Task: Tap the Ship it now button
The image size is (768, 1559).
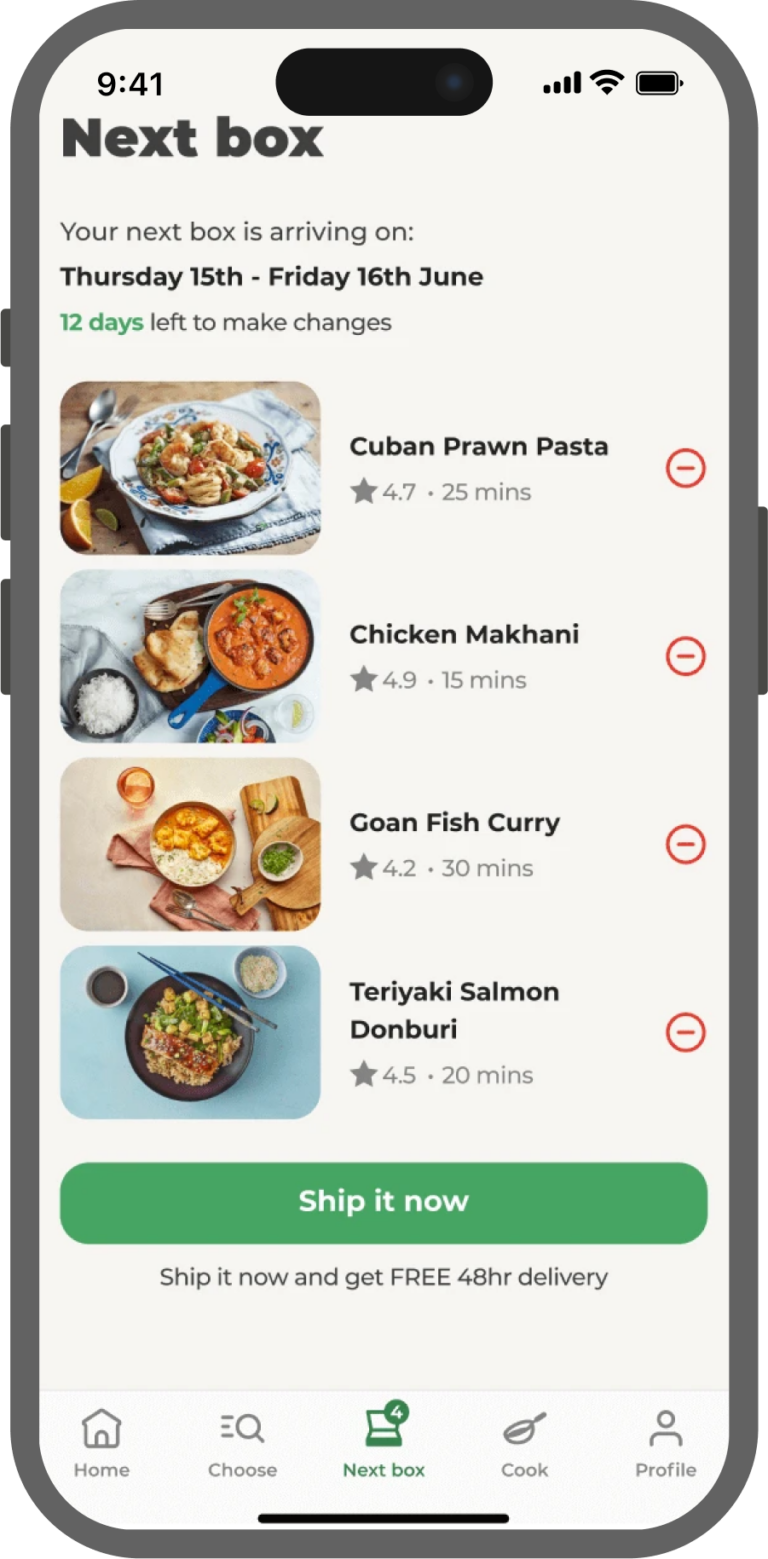Action: (384, 1202)
